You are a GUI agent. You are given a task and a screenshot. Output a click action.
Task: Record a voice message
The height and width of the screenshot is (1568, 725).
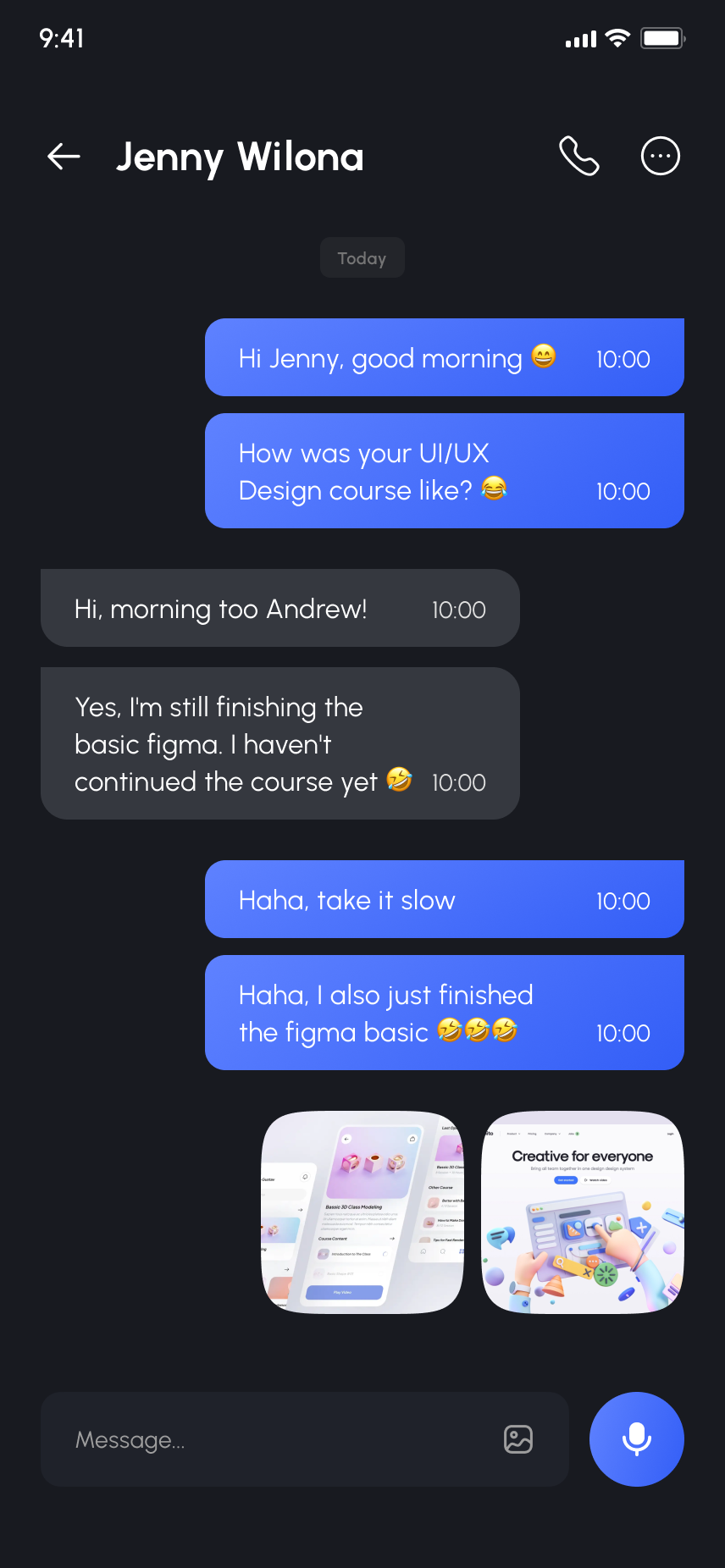coord(636,1439)
